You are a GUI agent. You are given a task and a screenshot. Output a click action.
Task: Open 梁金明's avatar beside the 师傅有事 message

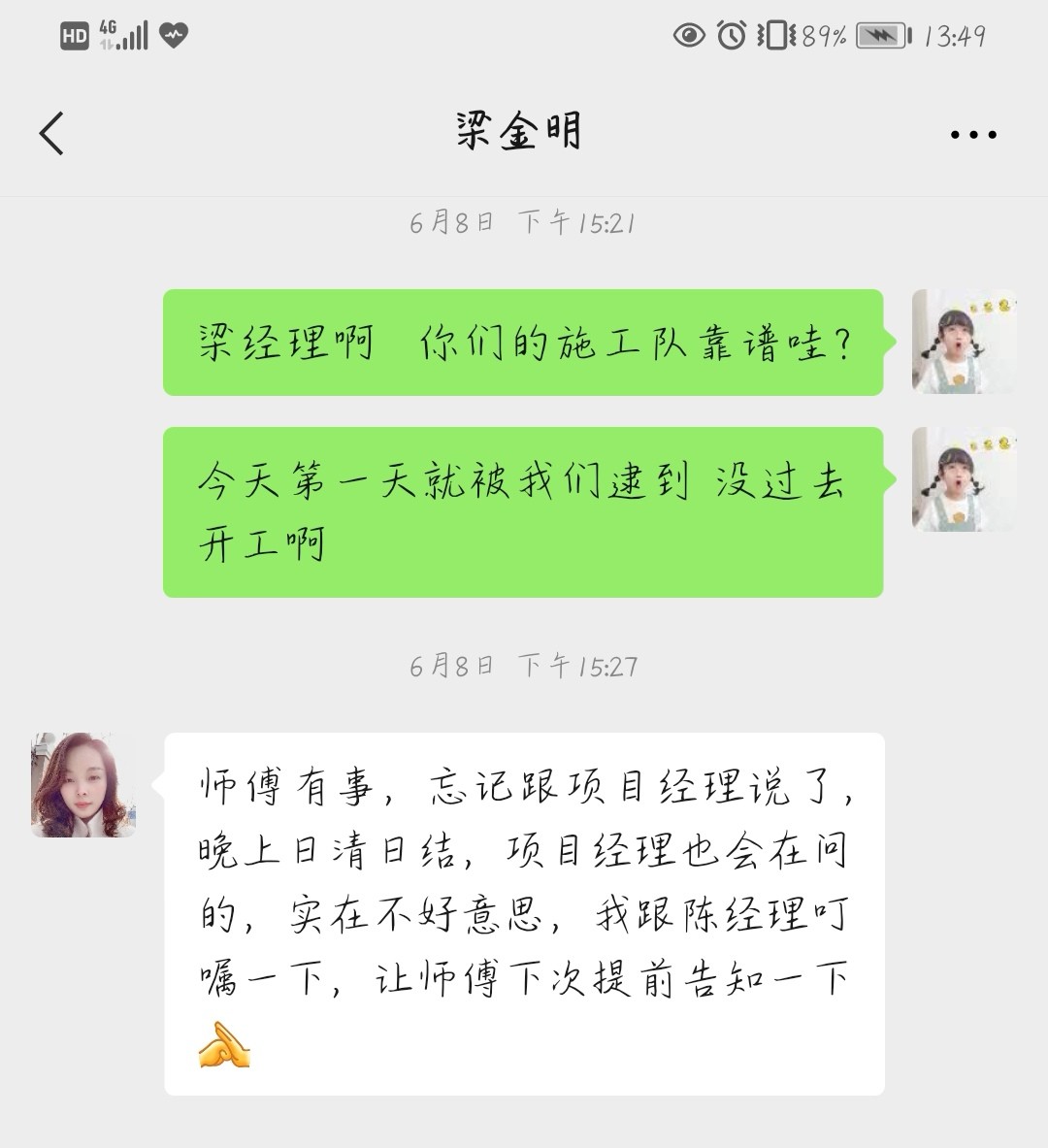83,785
